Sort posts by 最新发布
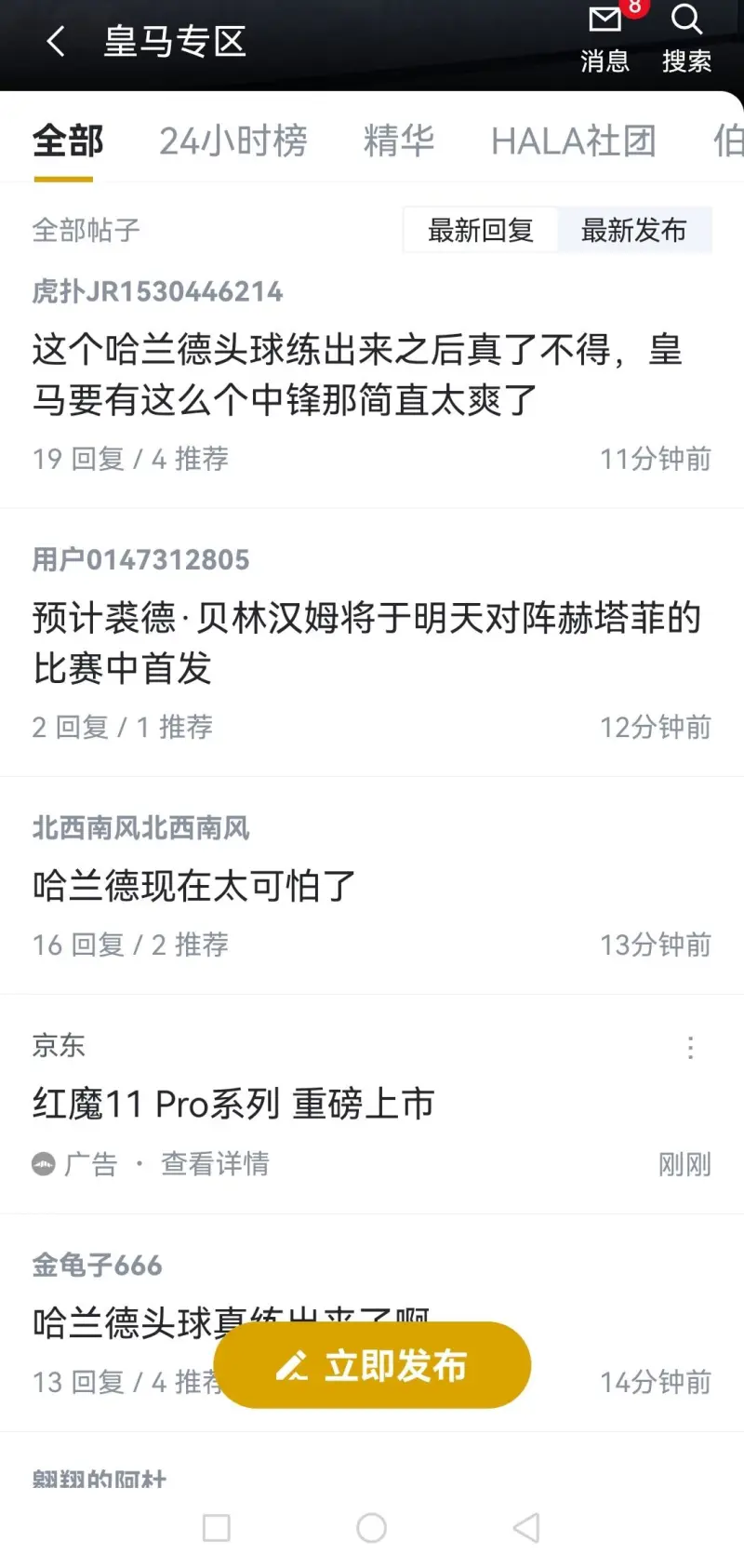 point(633,230)
